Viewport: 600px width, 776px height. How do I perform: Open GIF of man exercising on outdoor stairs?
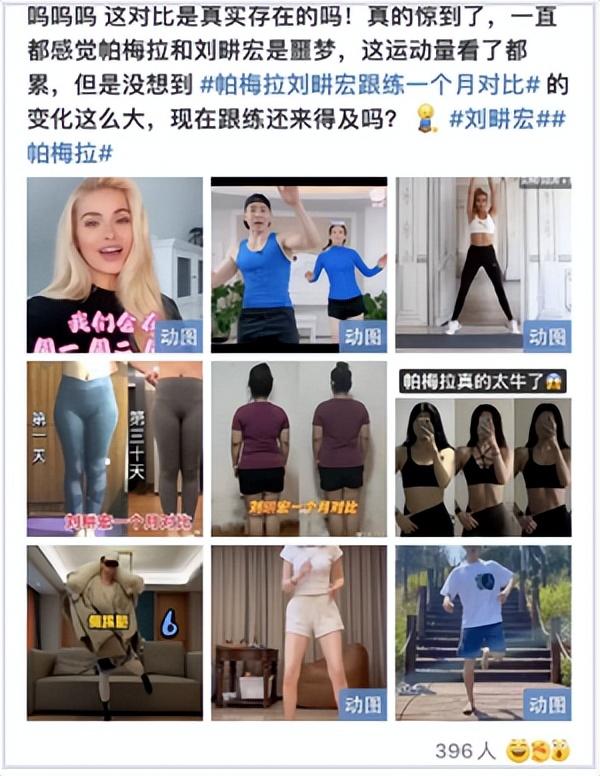[x=483, y=632]
